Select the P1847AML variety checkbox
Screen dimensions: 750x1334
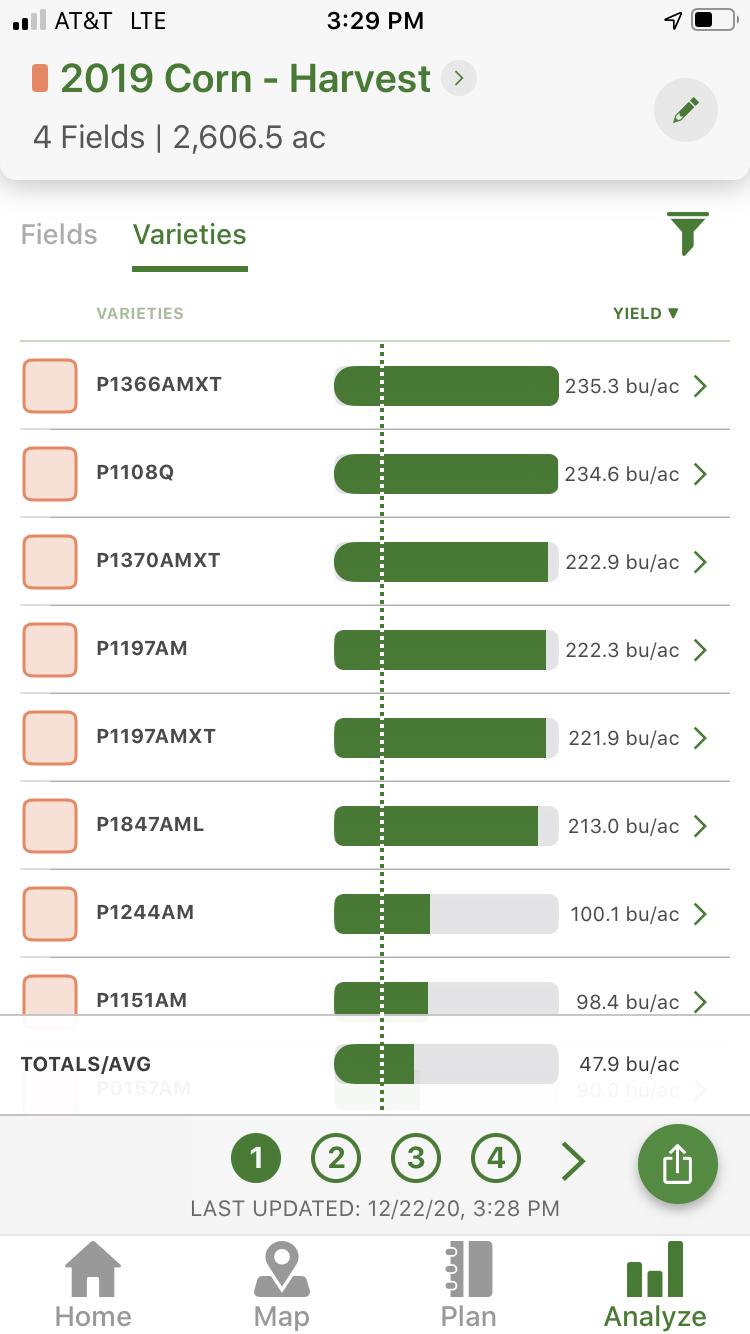[x=50, y=826]
